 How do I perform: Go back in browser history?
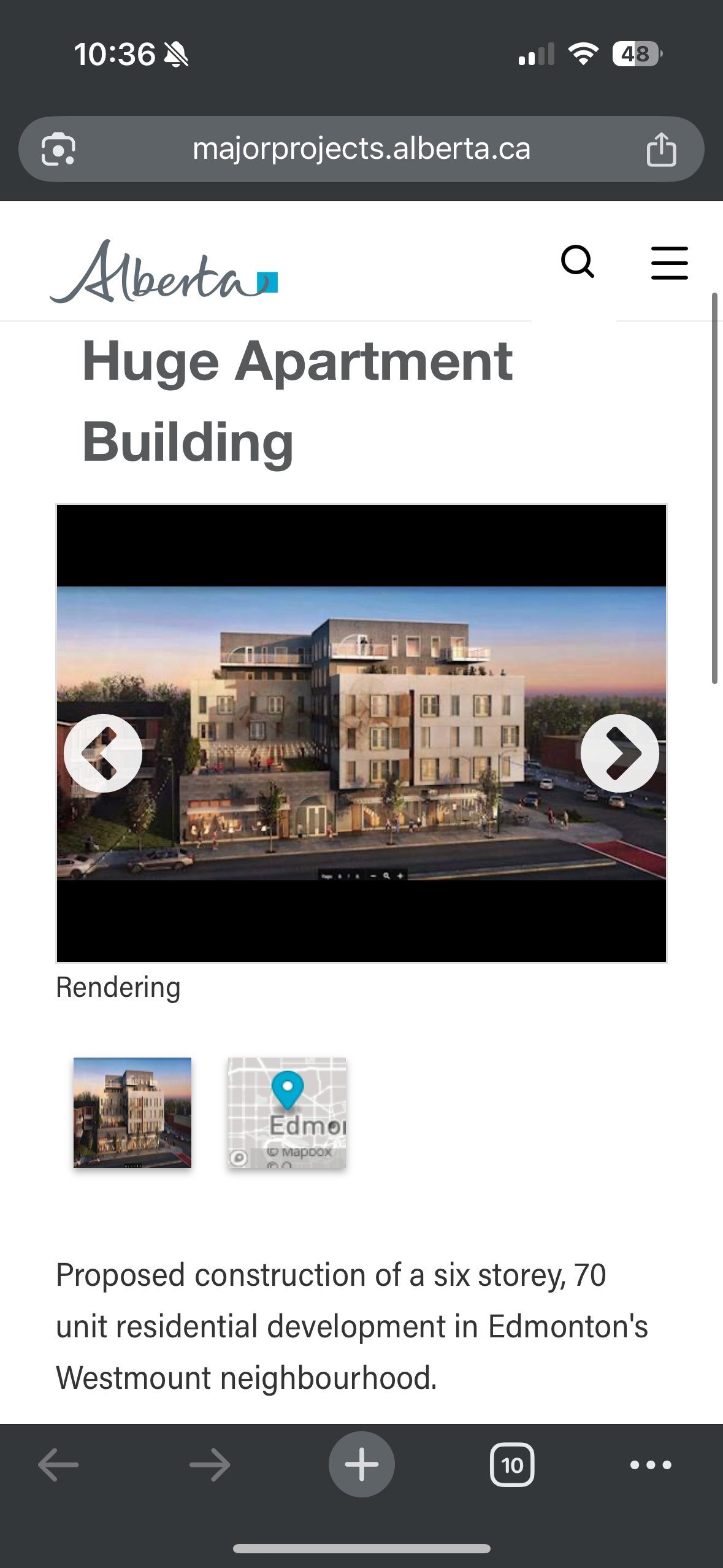[x=58, y=1464]
